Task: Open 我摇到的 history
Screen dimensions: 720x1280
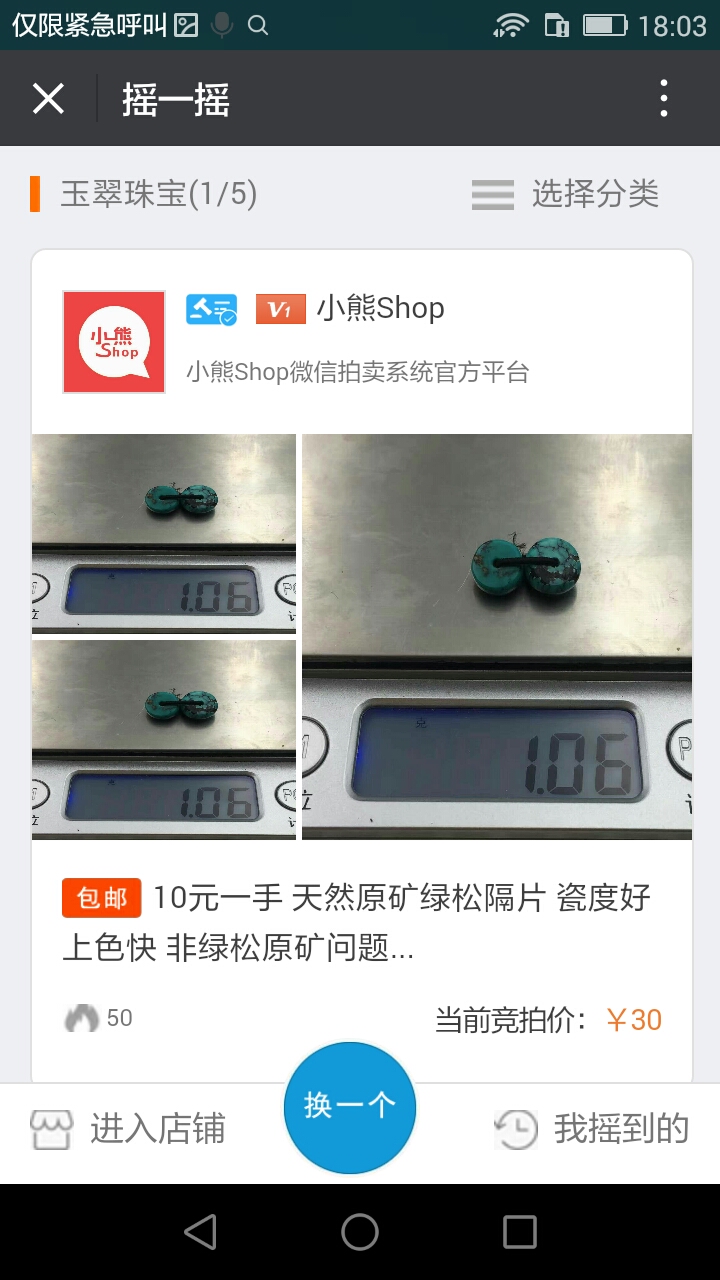Action: pos(592,1129)
